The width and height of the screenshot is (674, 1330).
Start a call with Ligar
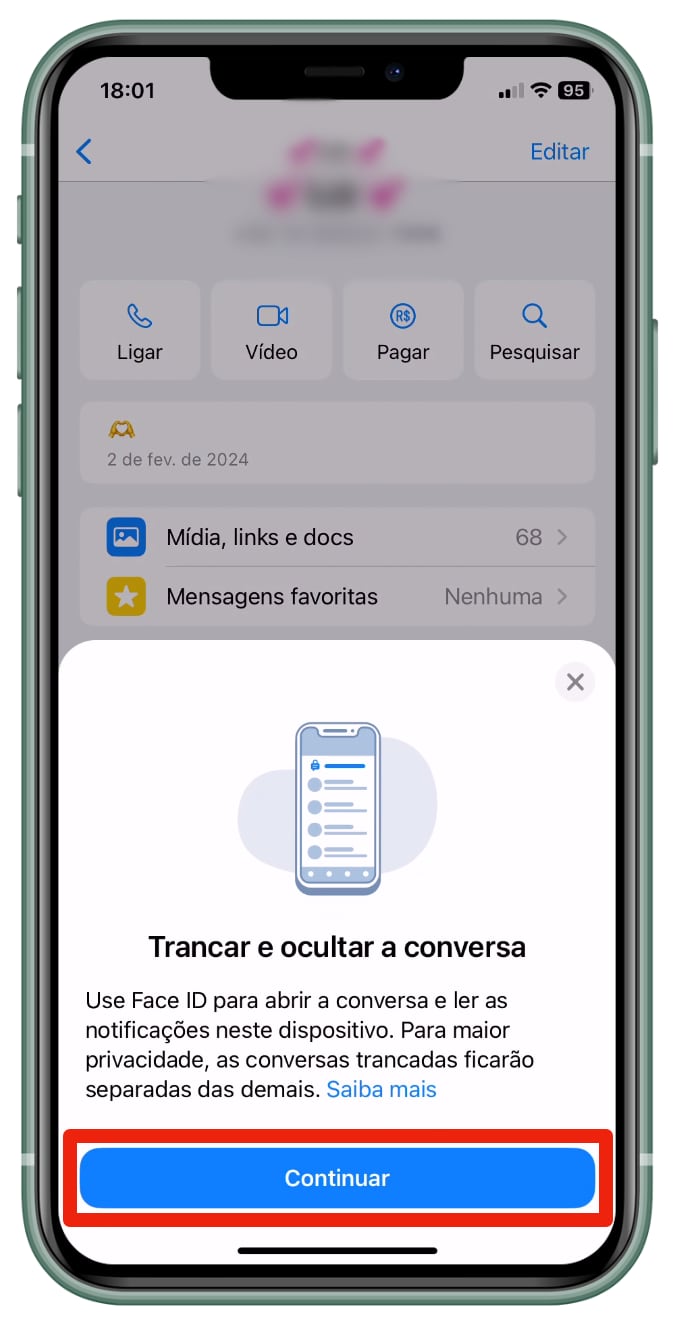tap(139, 331)
